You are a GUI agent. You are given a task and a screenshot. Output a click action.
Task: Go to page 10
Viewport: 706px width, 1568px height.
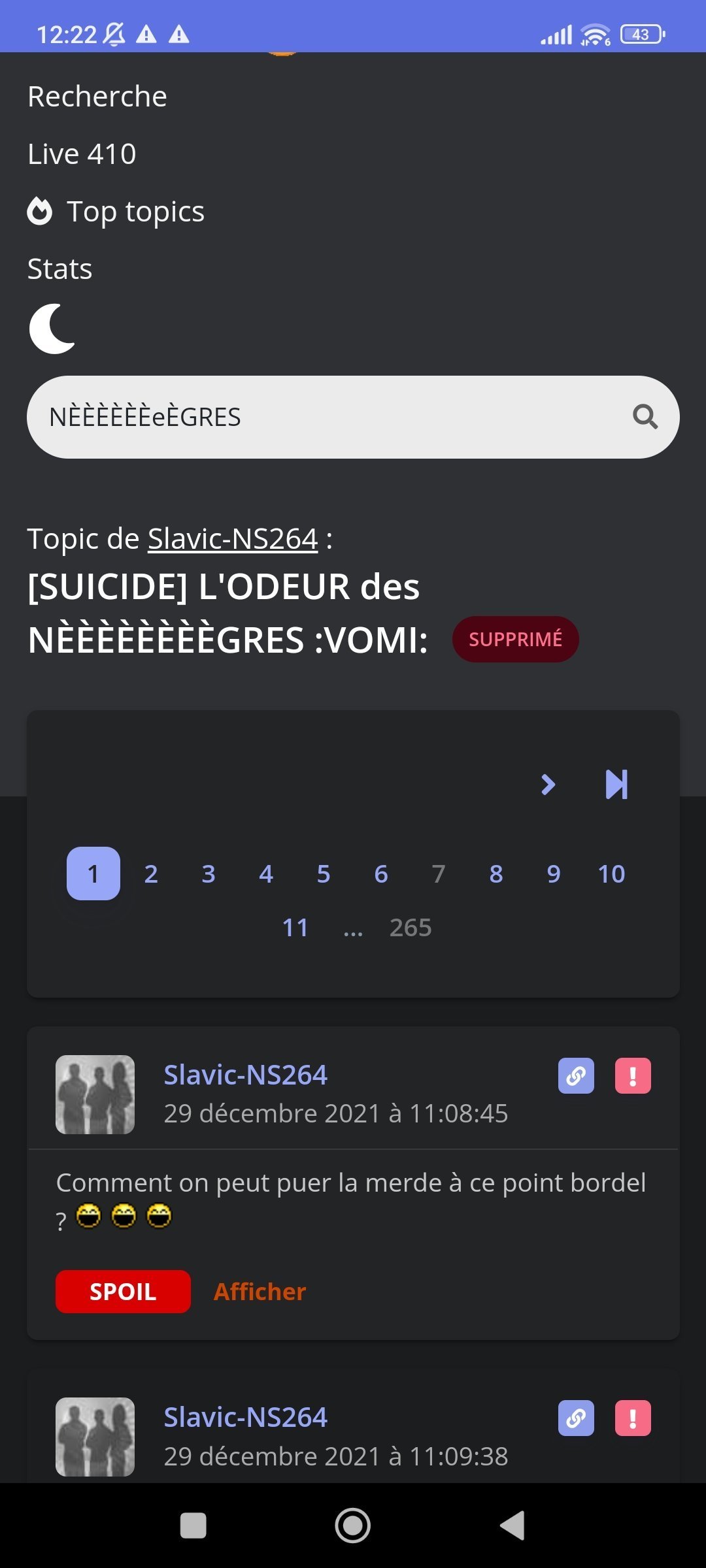click(x=611, y=874)
